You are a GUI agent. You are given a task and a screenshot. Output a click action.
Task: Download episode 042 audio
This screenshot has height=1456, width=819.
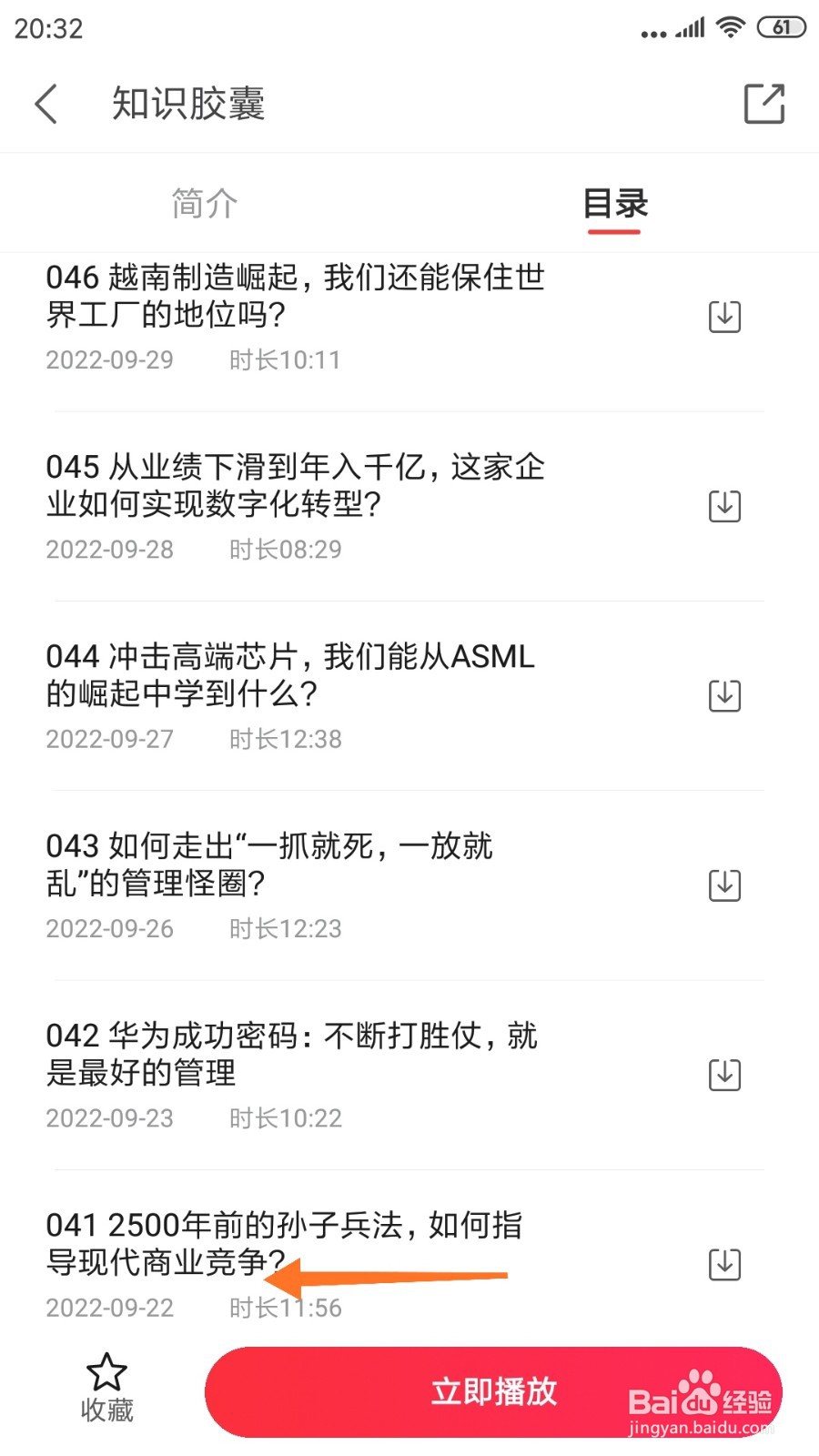point(724,1075)
